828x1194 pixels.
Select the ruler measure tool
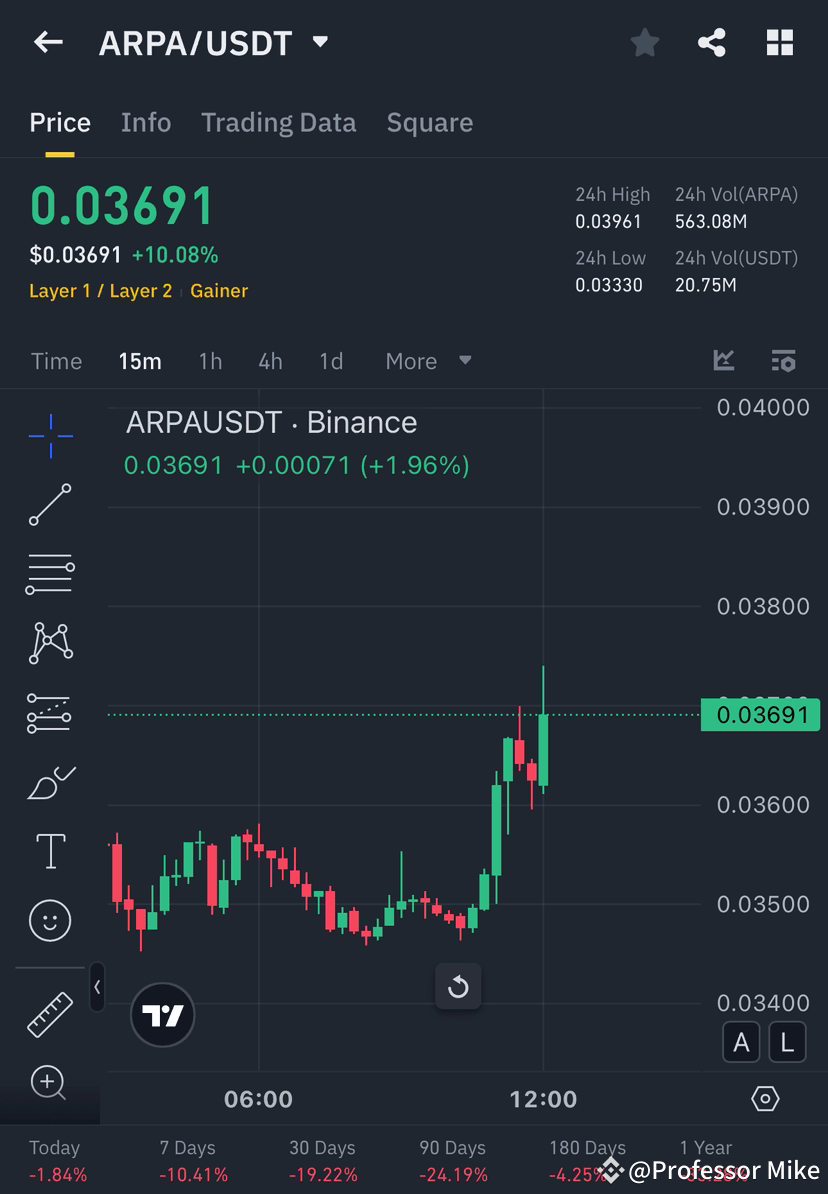coord(50,1013)
